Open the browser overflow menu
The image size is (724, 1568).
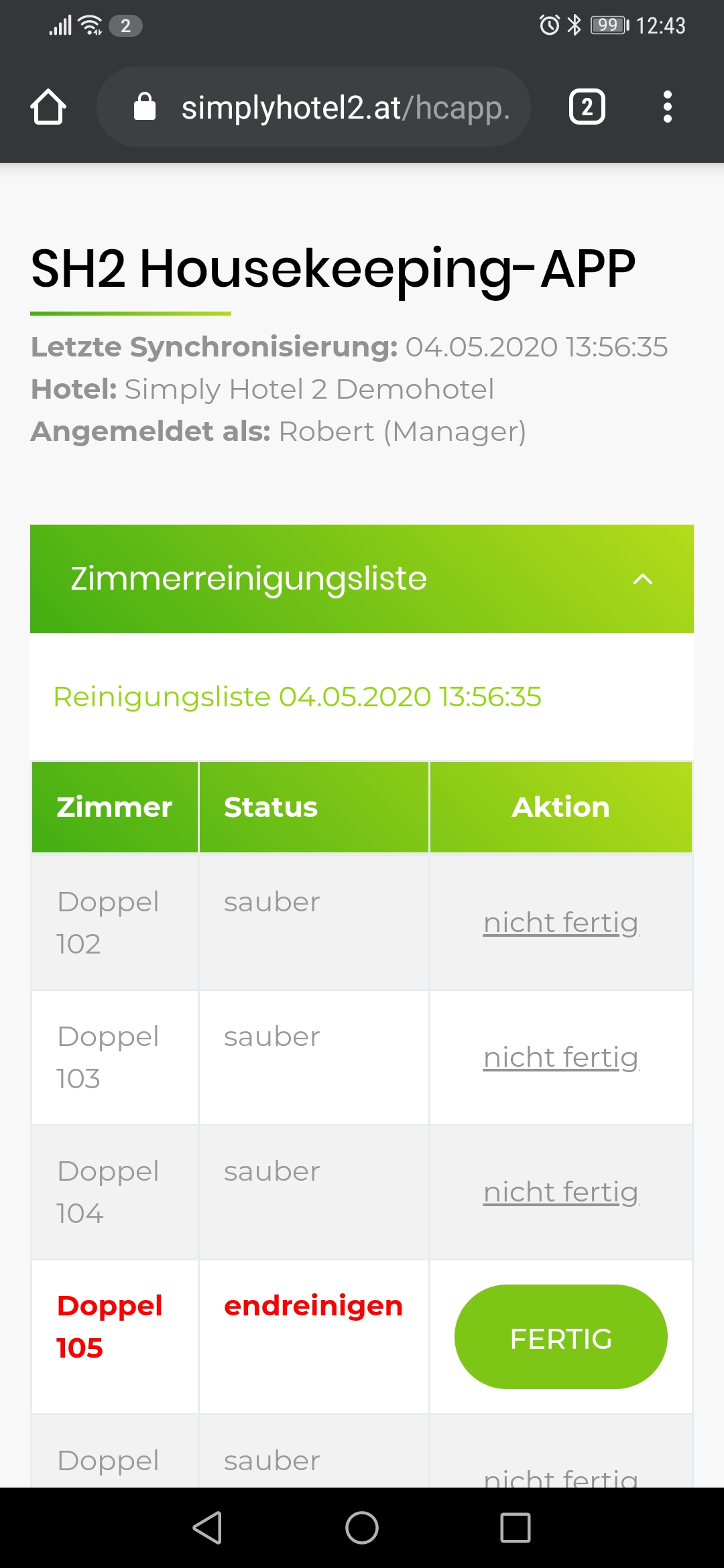[667, 107]
